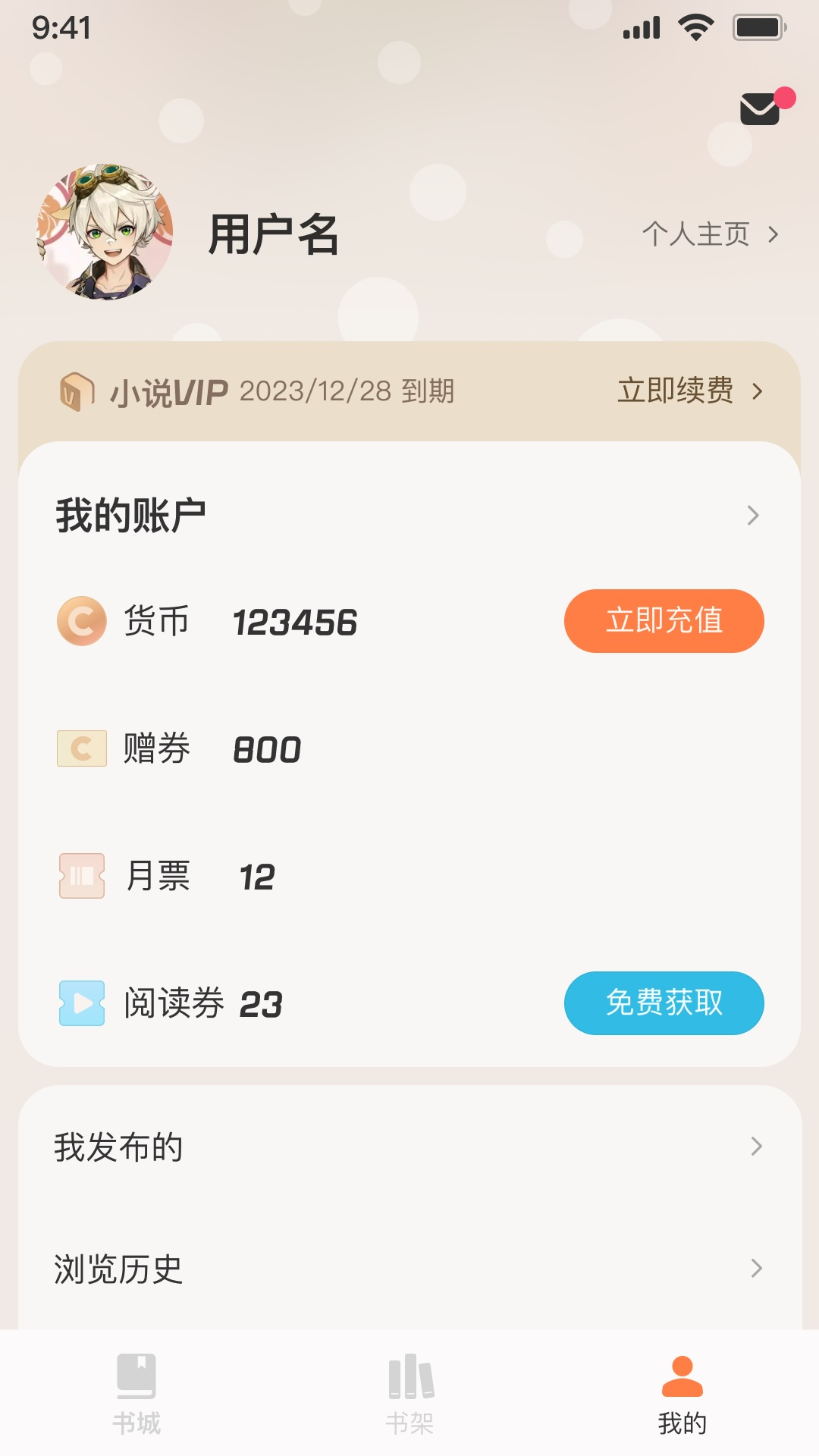
Task: Click the 货币 coin icon
Action: coord(81,620)
